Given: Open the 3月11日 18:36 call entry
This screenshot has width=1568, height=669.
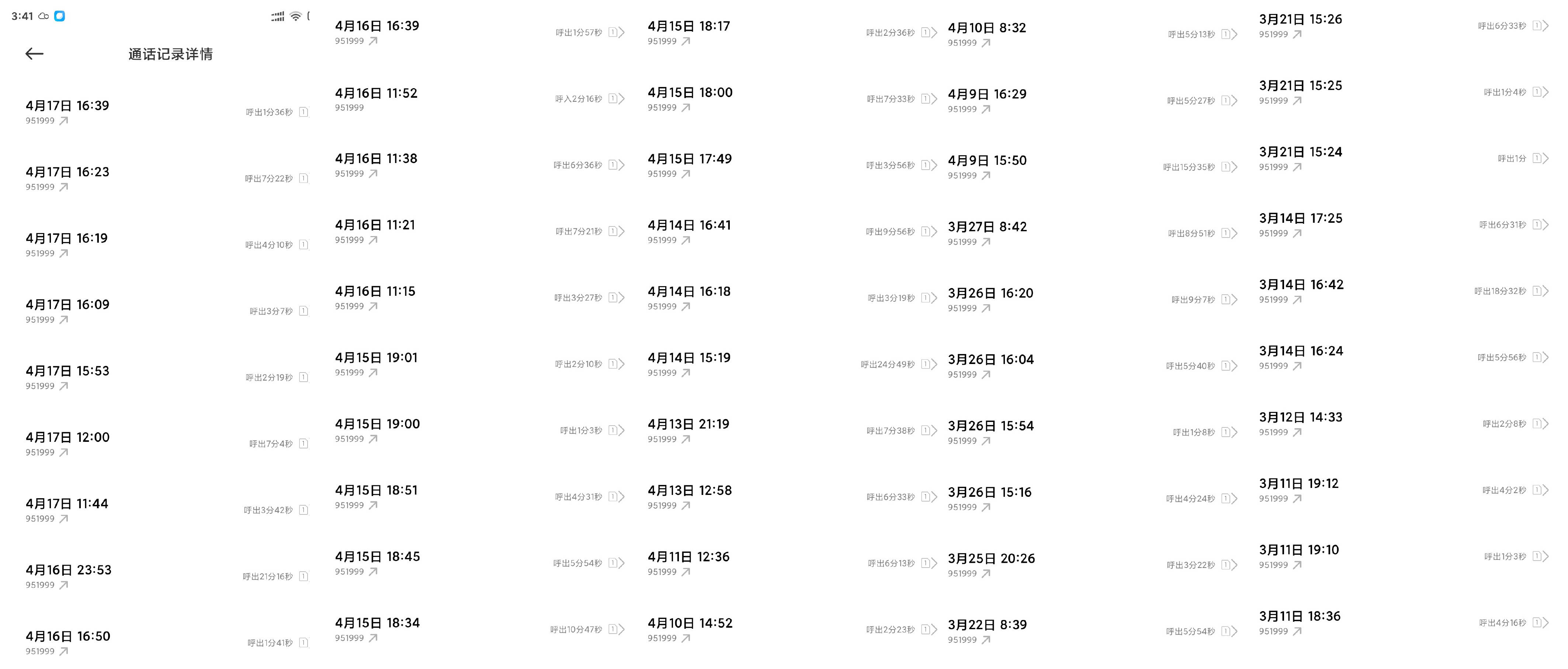Looking at the screenshot, I should click(x=1403, y=623).
